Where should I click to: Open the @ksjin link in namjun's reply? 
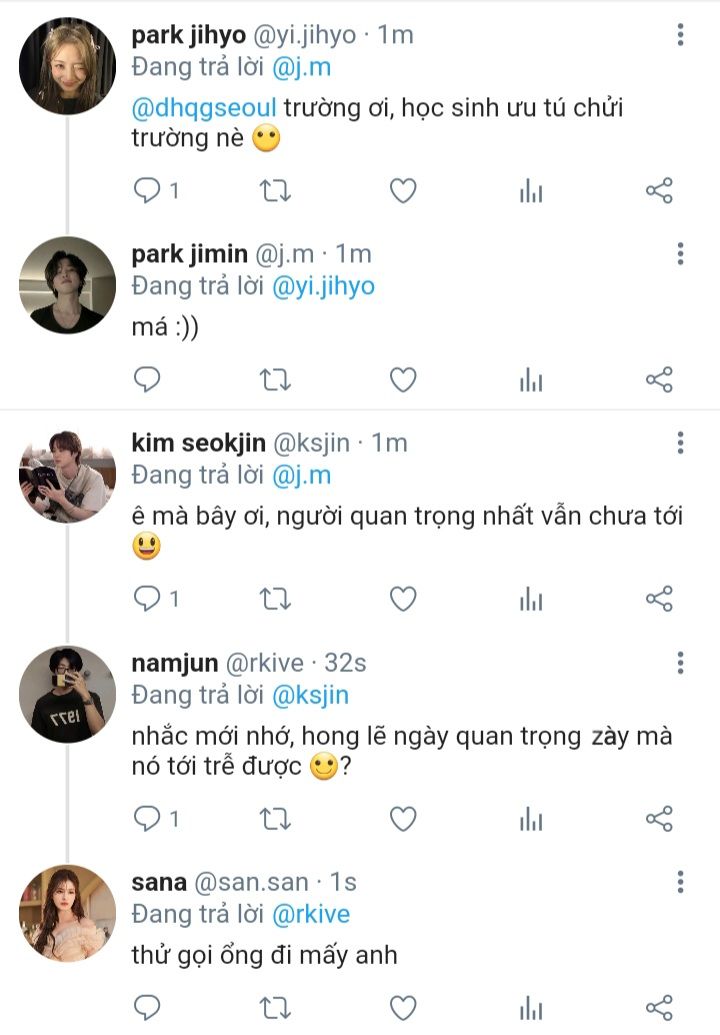click(x=310, y=695)
